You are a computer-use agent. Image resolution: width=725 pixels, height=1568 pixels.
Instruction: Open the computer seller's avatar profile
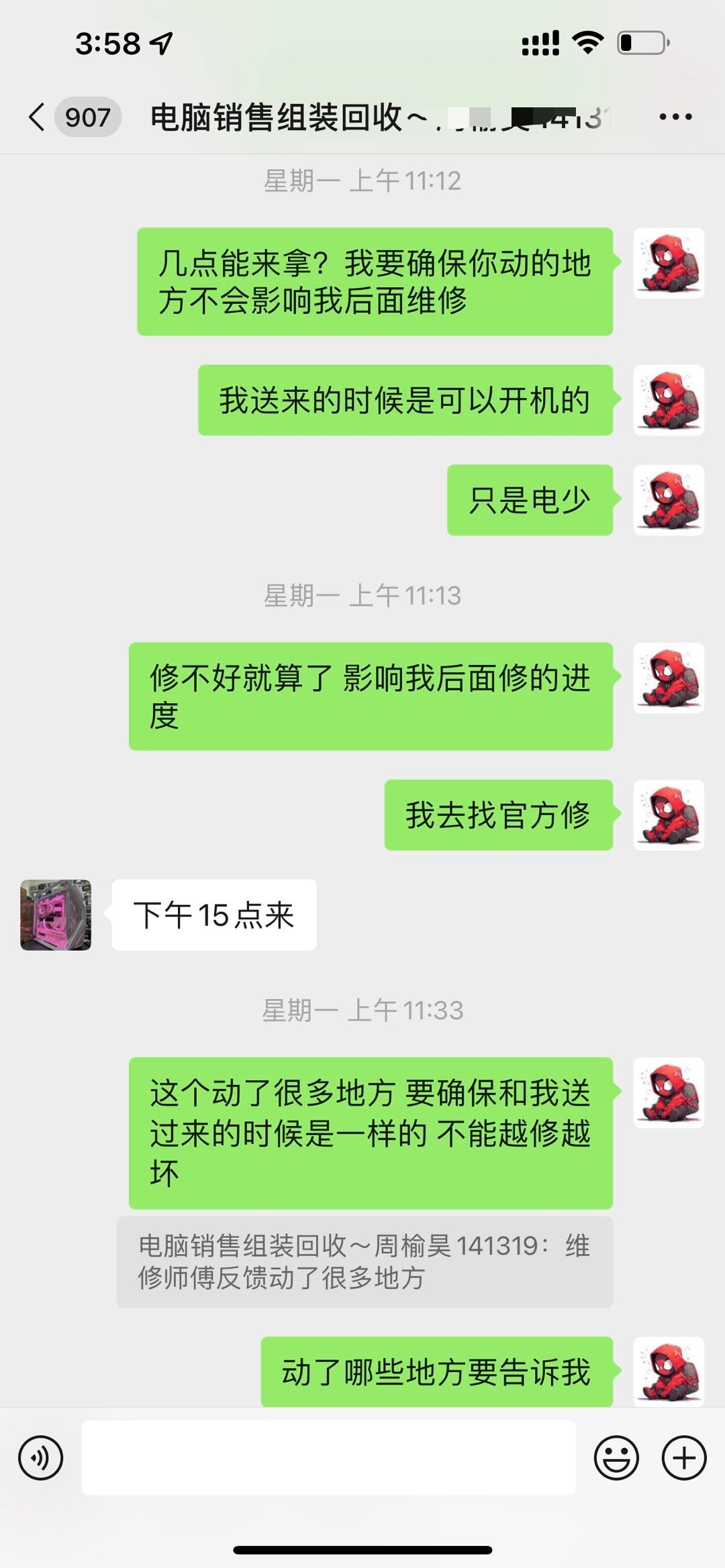(x=56, y=914)
